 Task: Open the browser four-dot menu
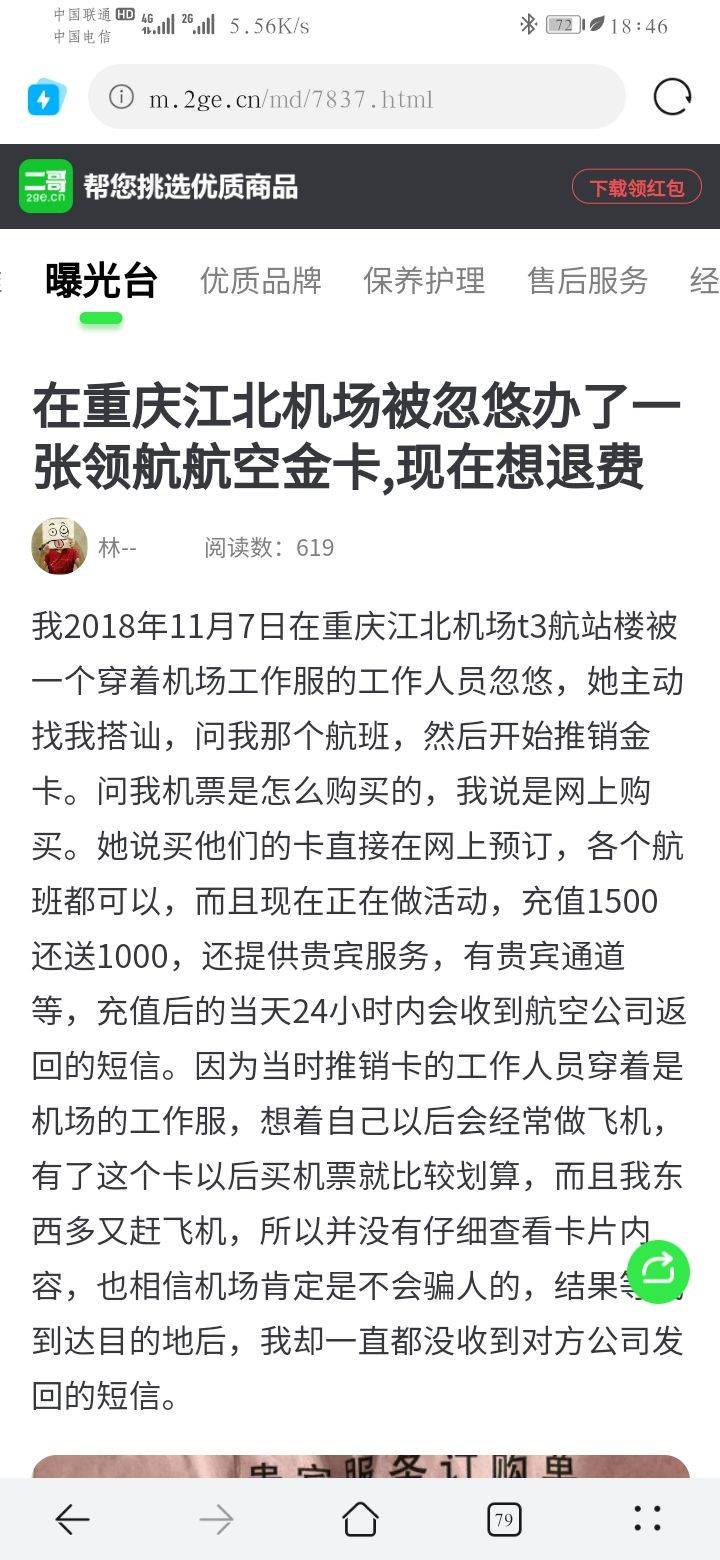(x=648, y=1519)
